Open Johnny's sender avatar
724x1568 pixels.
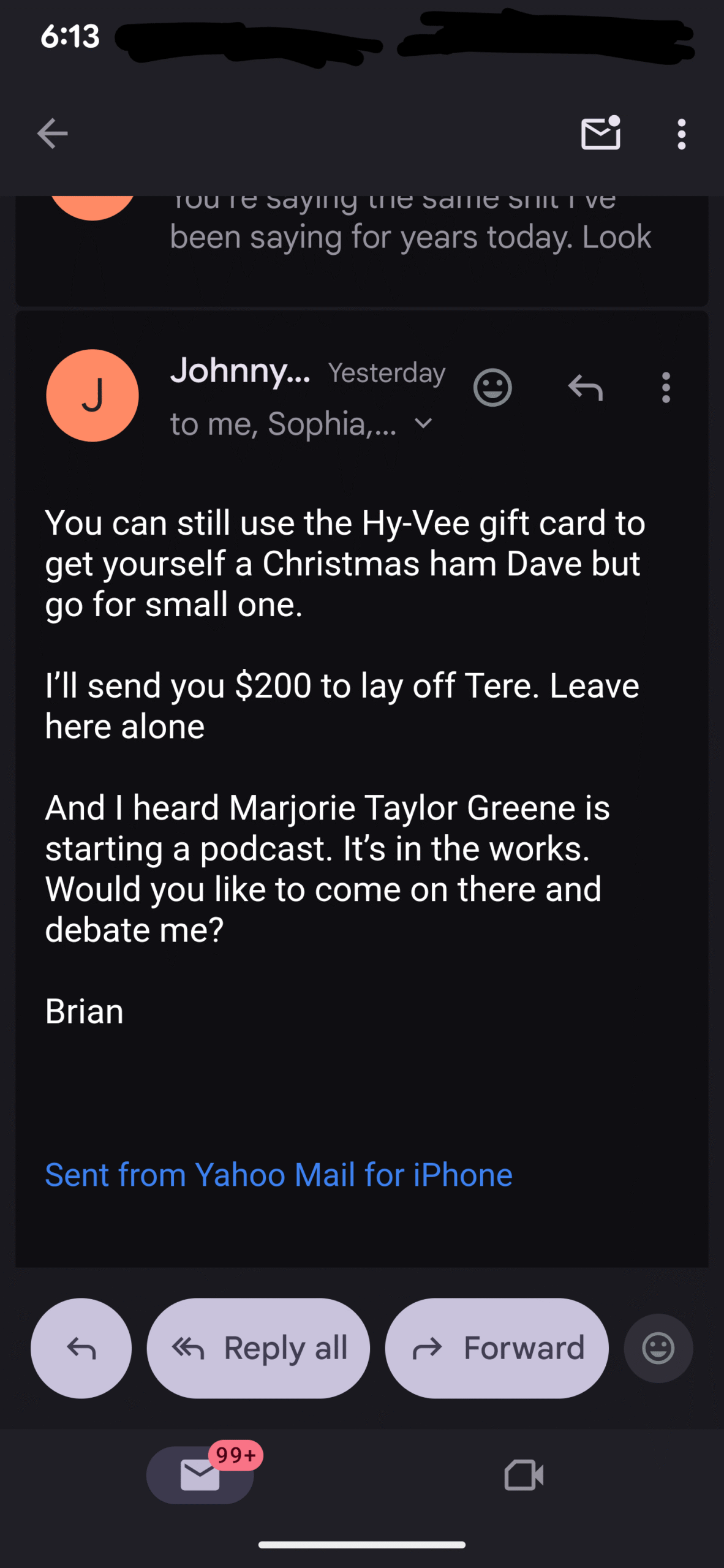(92, 396)
